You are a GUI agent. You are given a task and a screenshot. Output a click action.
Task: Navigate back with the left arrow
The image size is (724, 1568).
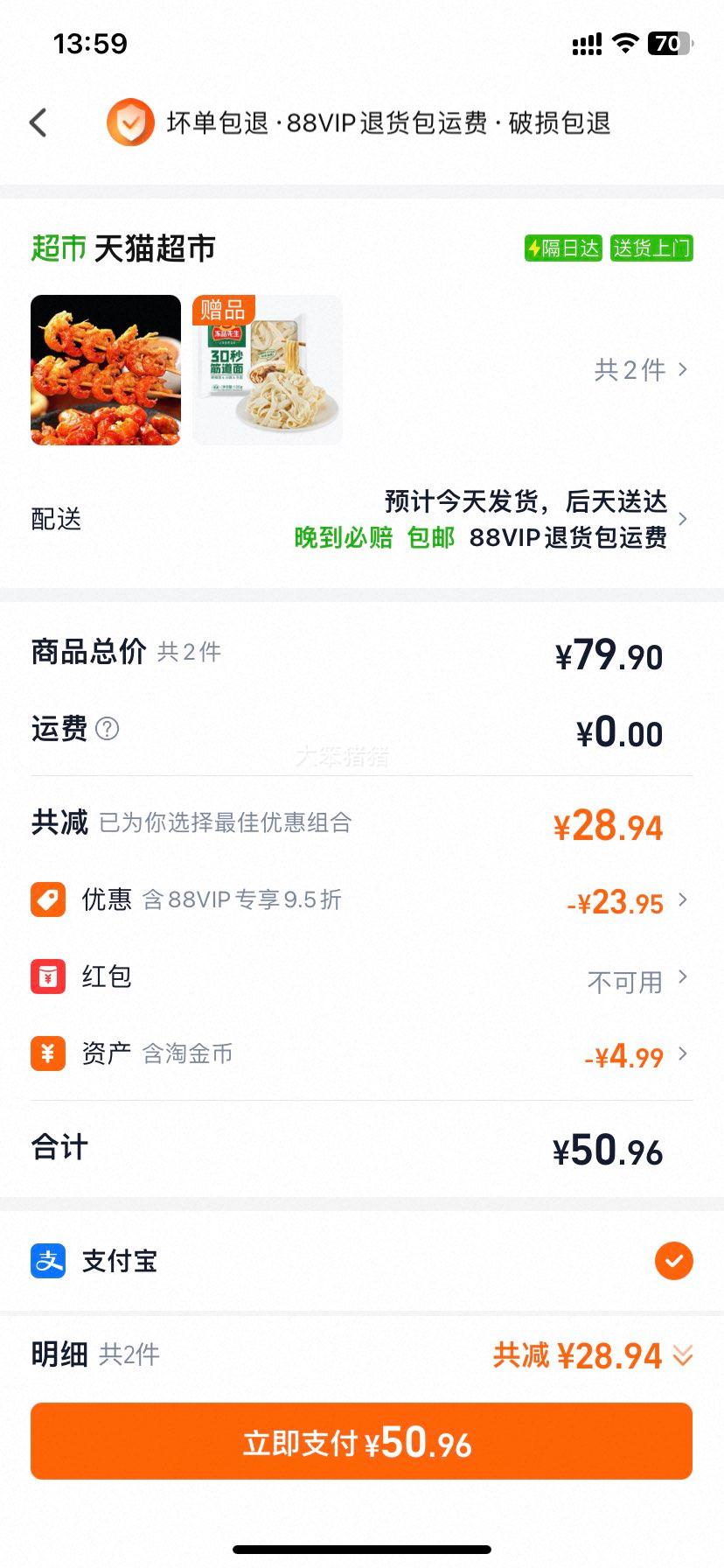[37, 122]
